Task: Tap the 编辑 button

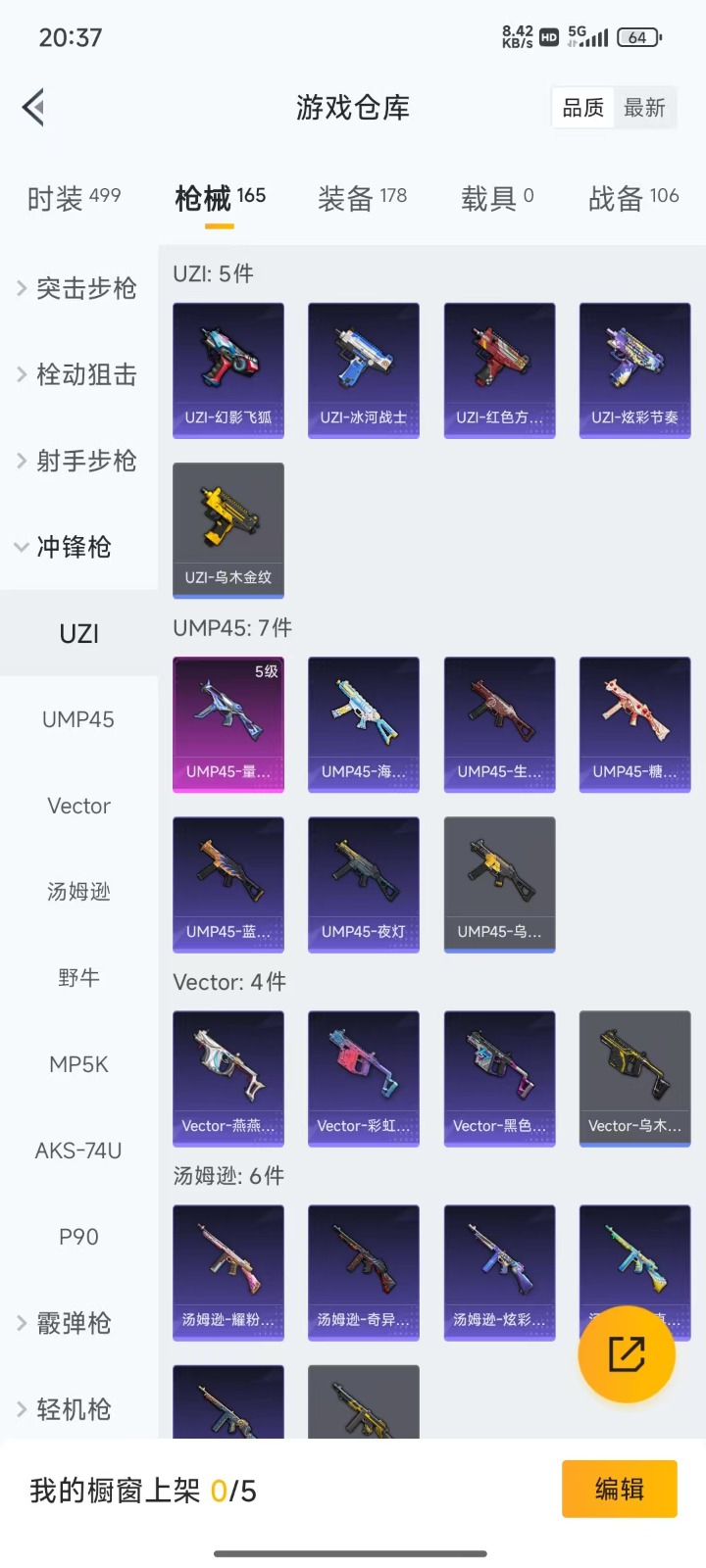Action: point(619,1489)
